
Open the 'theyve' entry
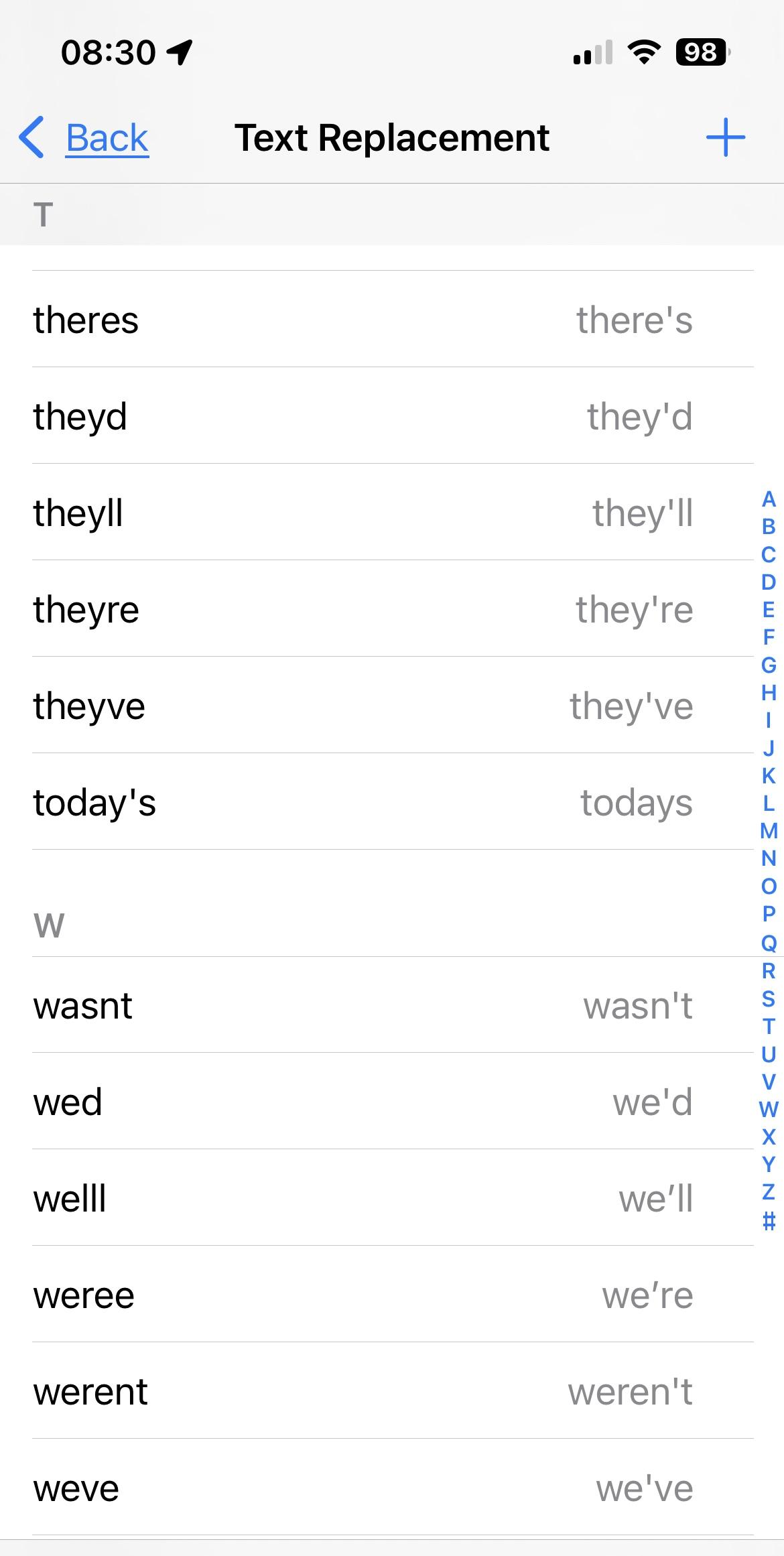392,705
